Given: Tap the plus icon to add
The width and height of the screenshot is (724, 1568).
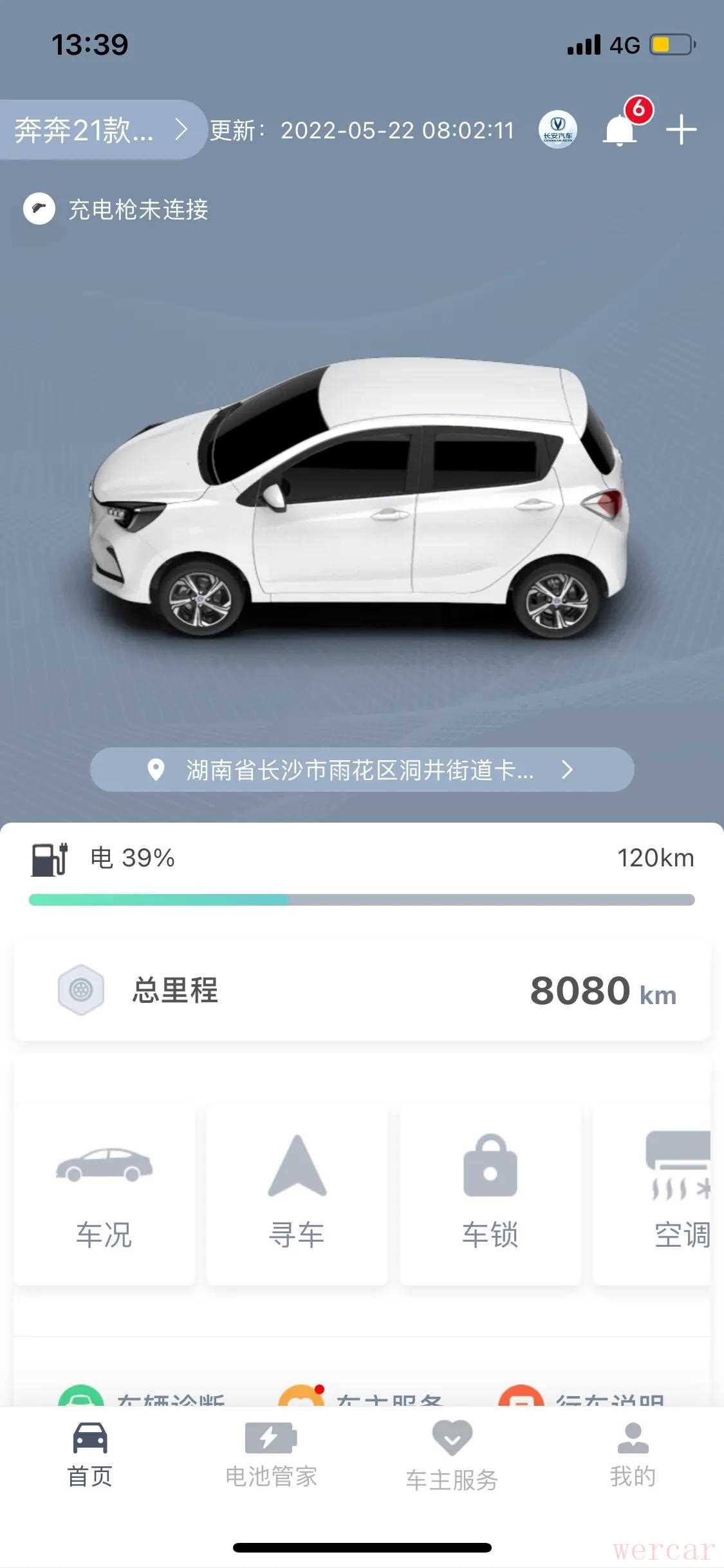Looking at the screenshot, I should (681, 130).
